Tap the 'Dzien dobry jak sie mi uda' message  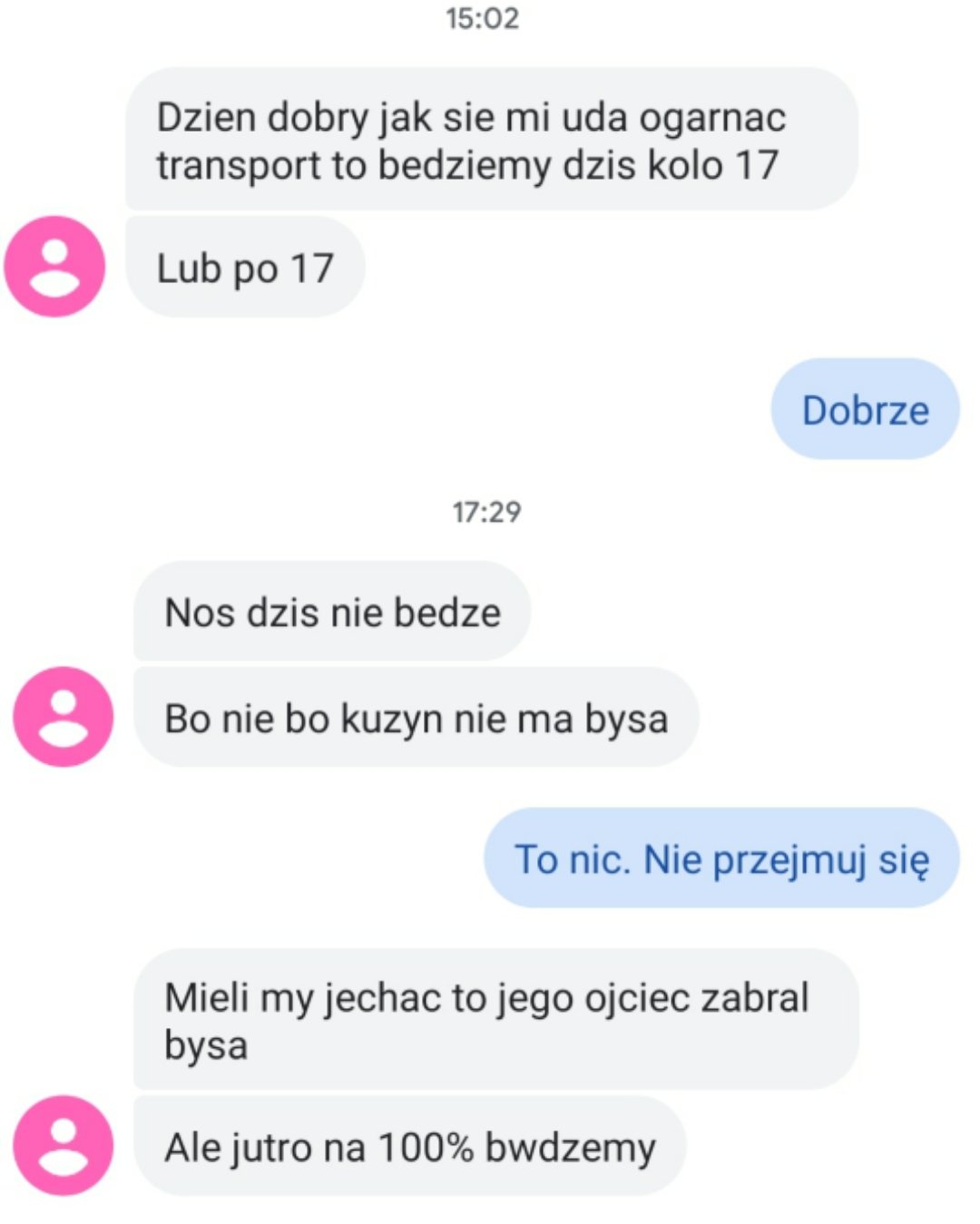(x=490, y=141)
